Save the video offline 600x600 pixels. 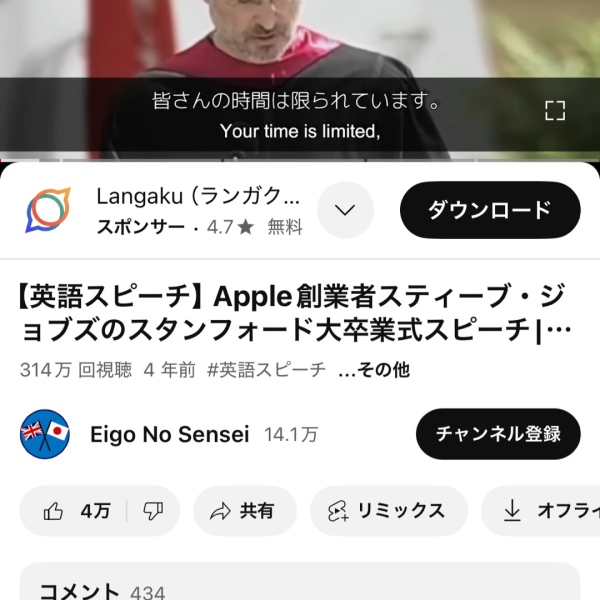545,511
